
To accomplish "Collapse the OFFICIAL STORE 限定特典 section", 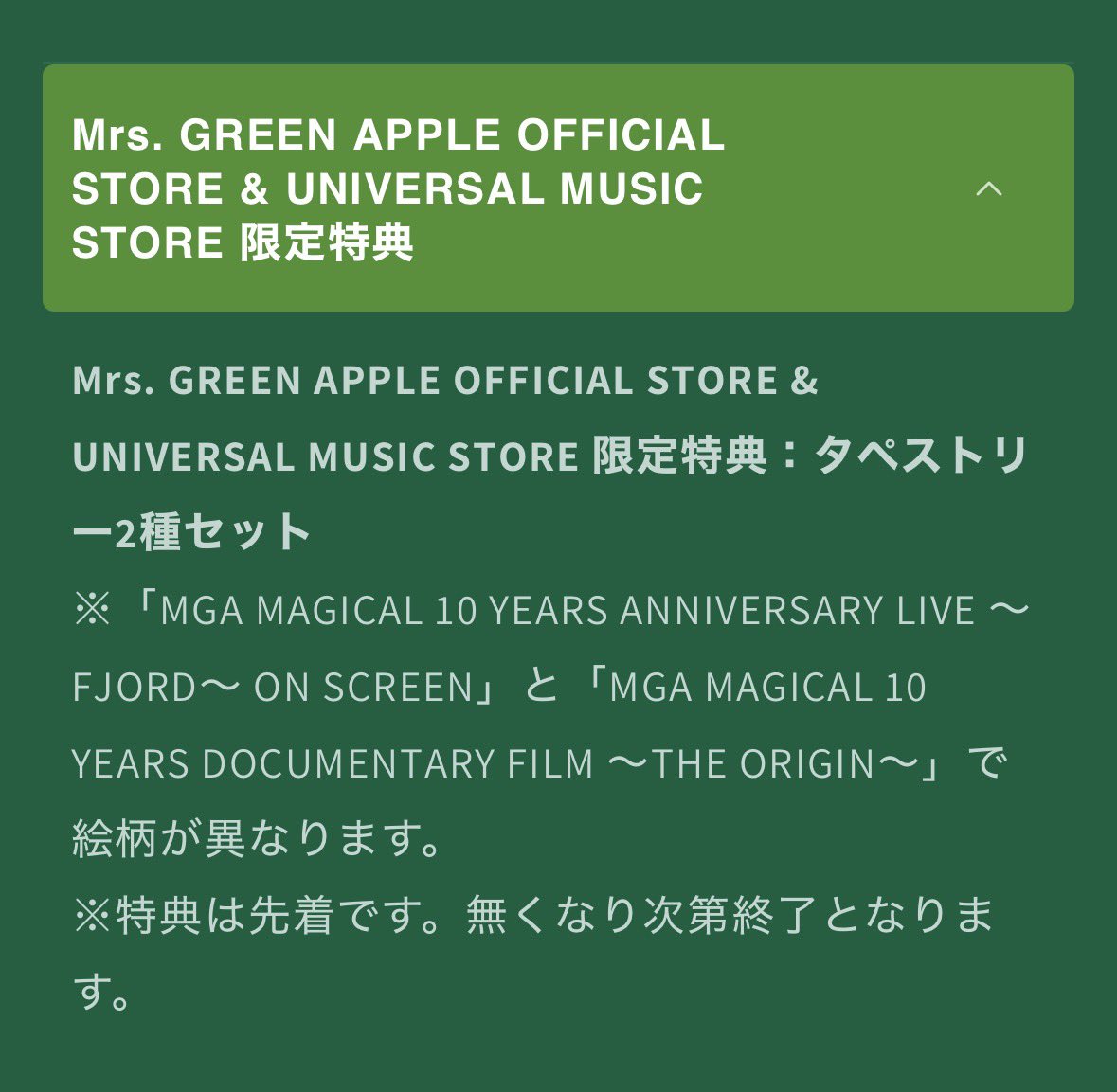I will [988, 188].
